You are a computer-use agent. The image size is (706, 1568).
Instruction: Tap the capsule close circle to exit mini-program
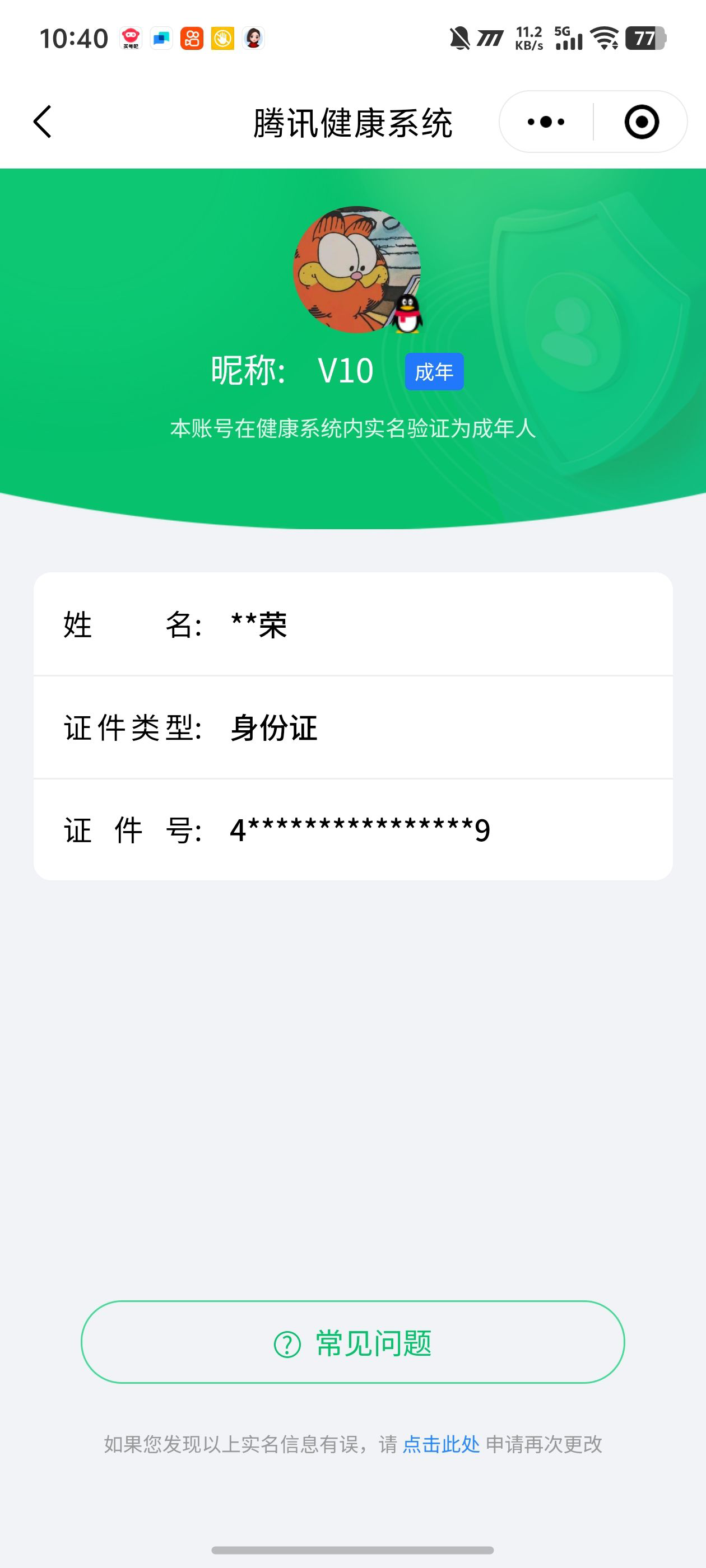click(x=643, y=121)
